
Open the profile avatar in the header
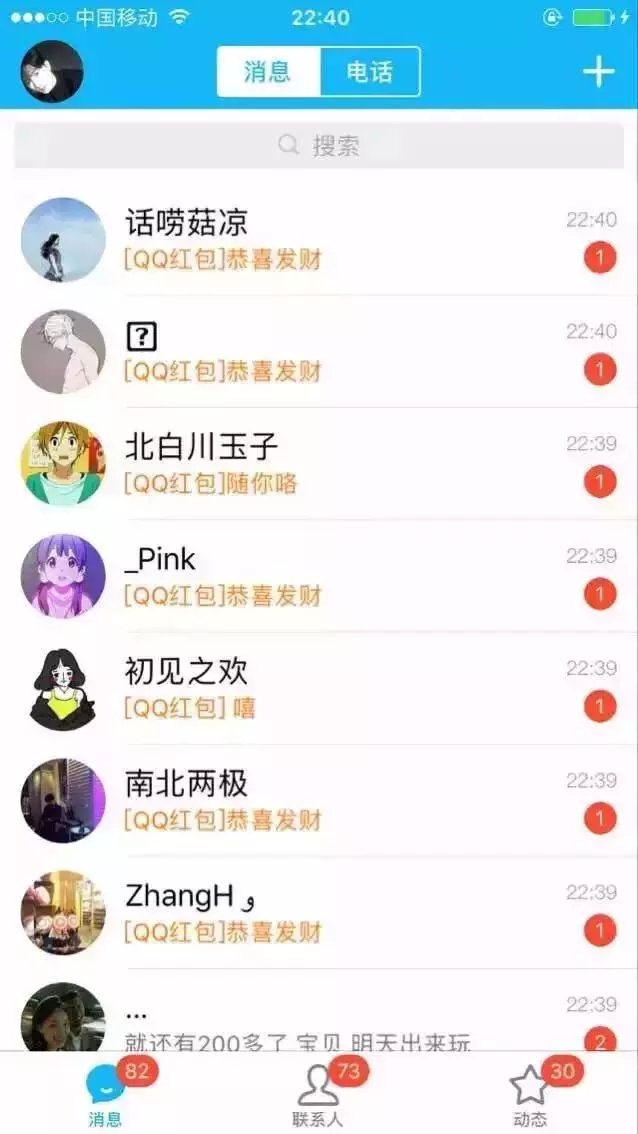[x=51, y=72]
